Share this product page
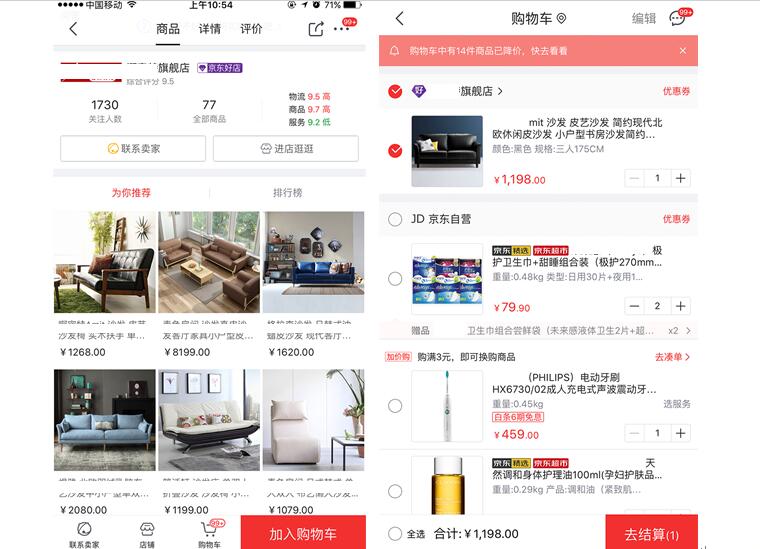Image resolution: width=760 pixels, height=549 pixels. [x=316, y=29]
